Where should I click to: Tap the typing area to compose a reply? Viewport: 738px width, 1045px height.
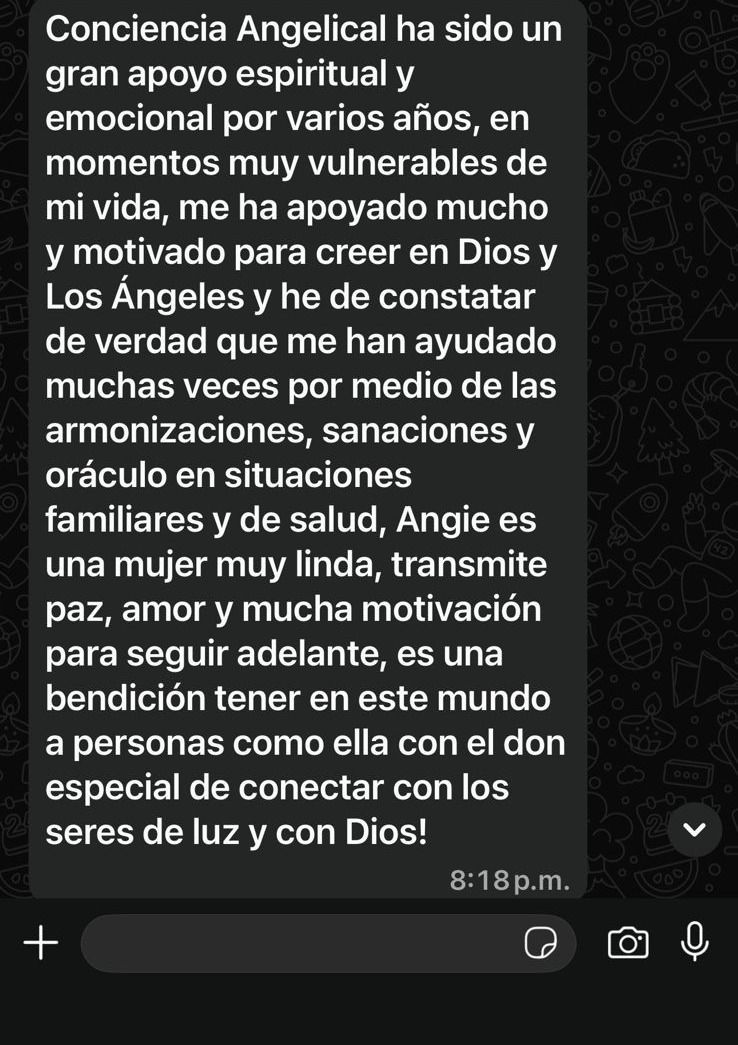pos(300,942)
